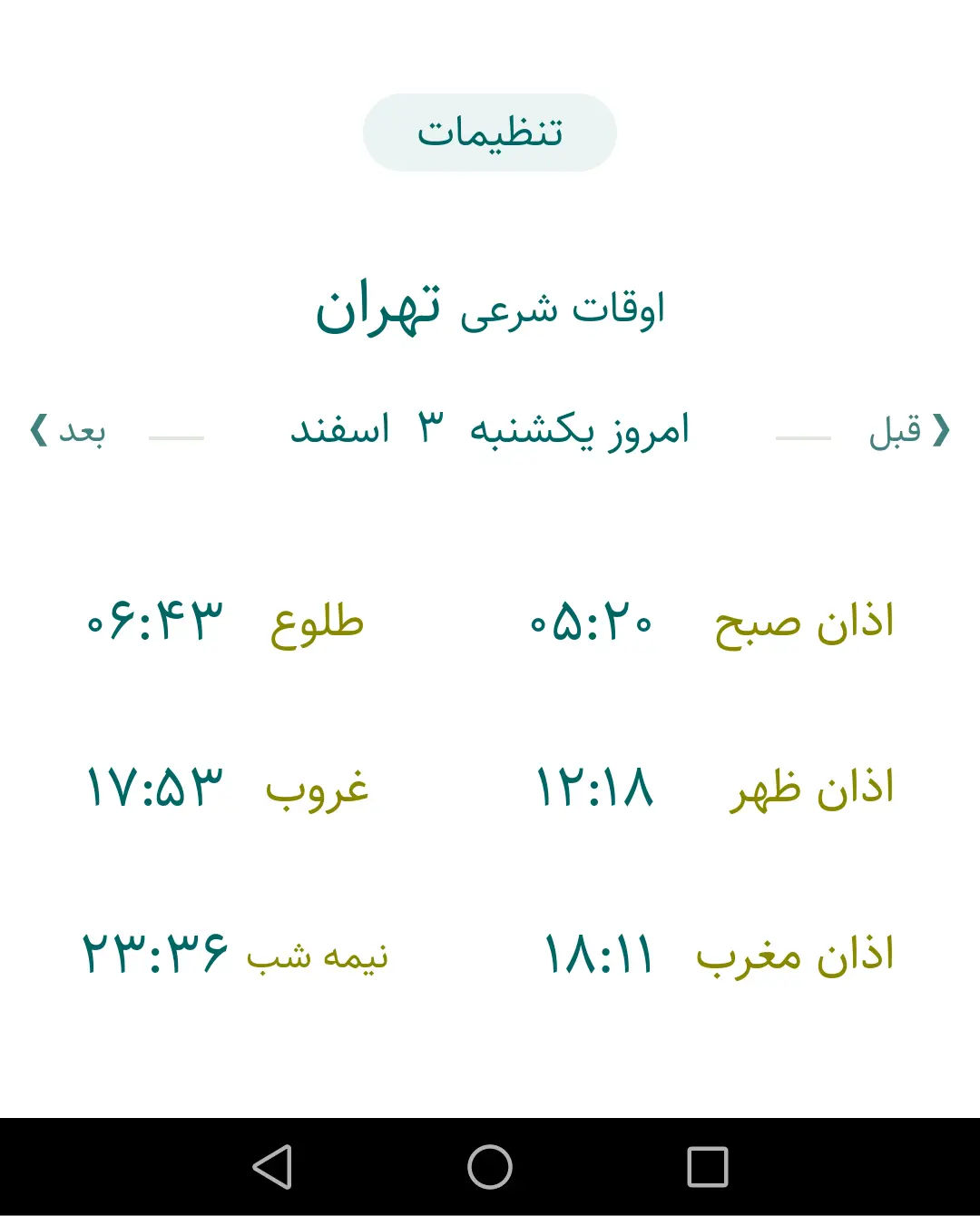Tap the system home button
This screenshot has width=980, height=1216.
(490, 1167)
